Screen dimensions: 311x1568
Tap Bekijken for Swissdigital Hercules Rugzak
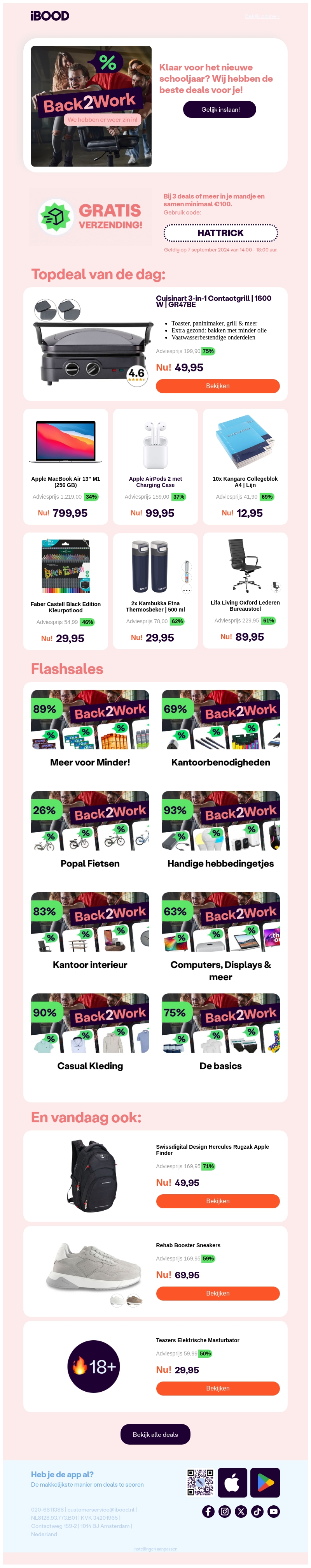pyautogui.click(x=217, y=1201)
